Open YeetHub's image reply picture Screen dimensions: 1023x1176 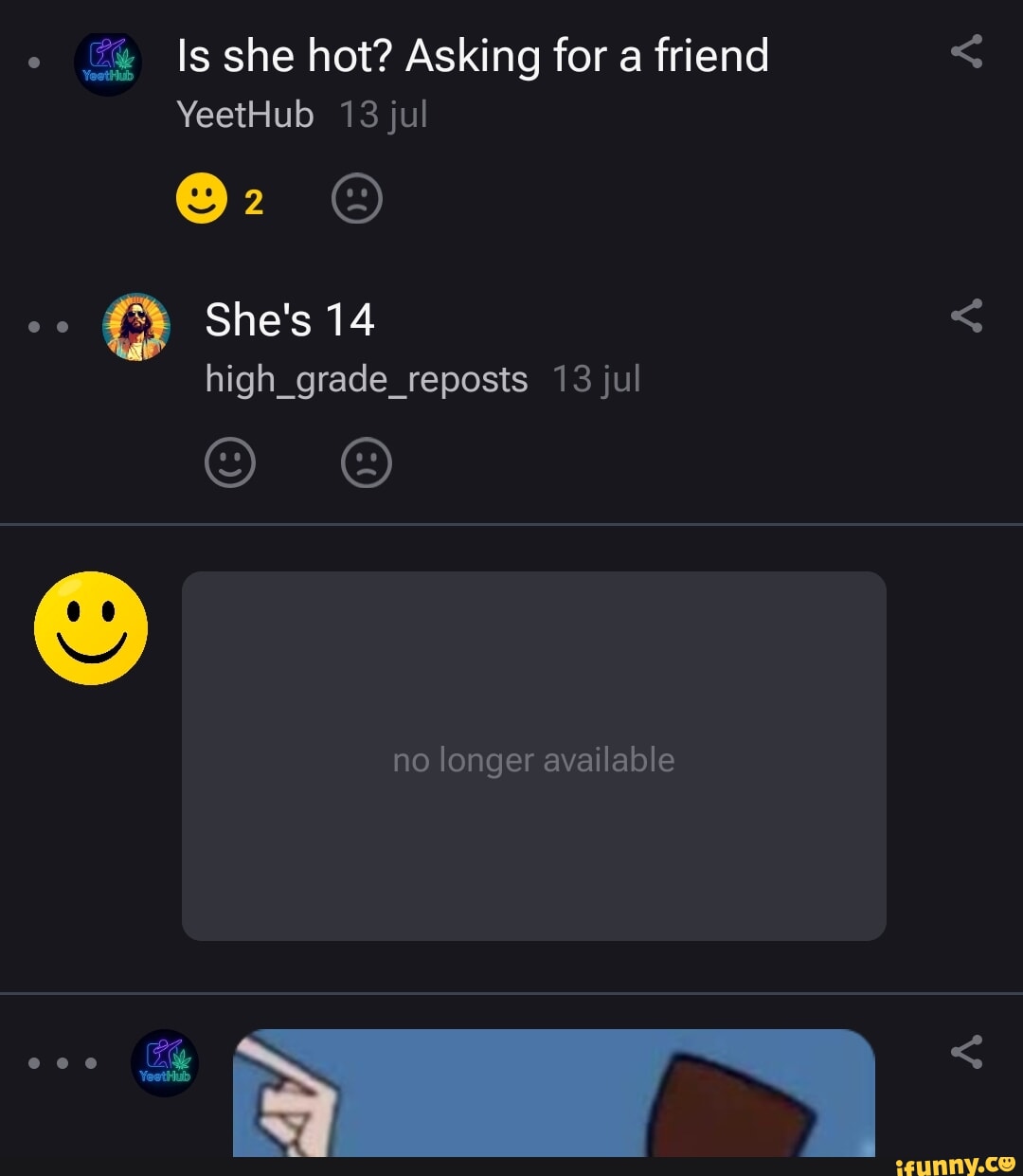(x=553, y=1093)
